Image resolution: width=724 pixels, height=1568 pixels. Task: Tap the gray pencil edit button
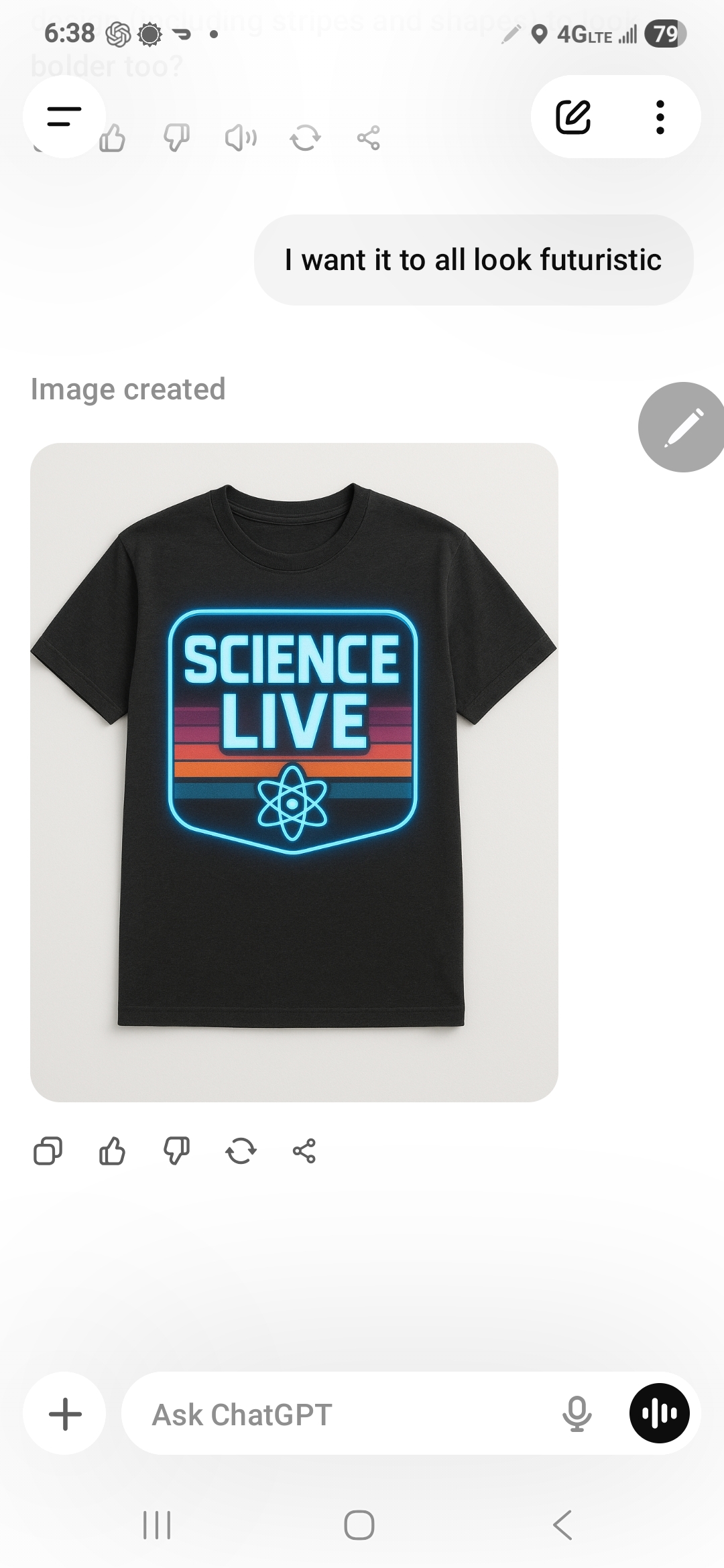coord(682,428)
